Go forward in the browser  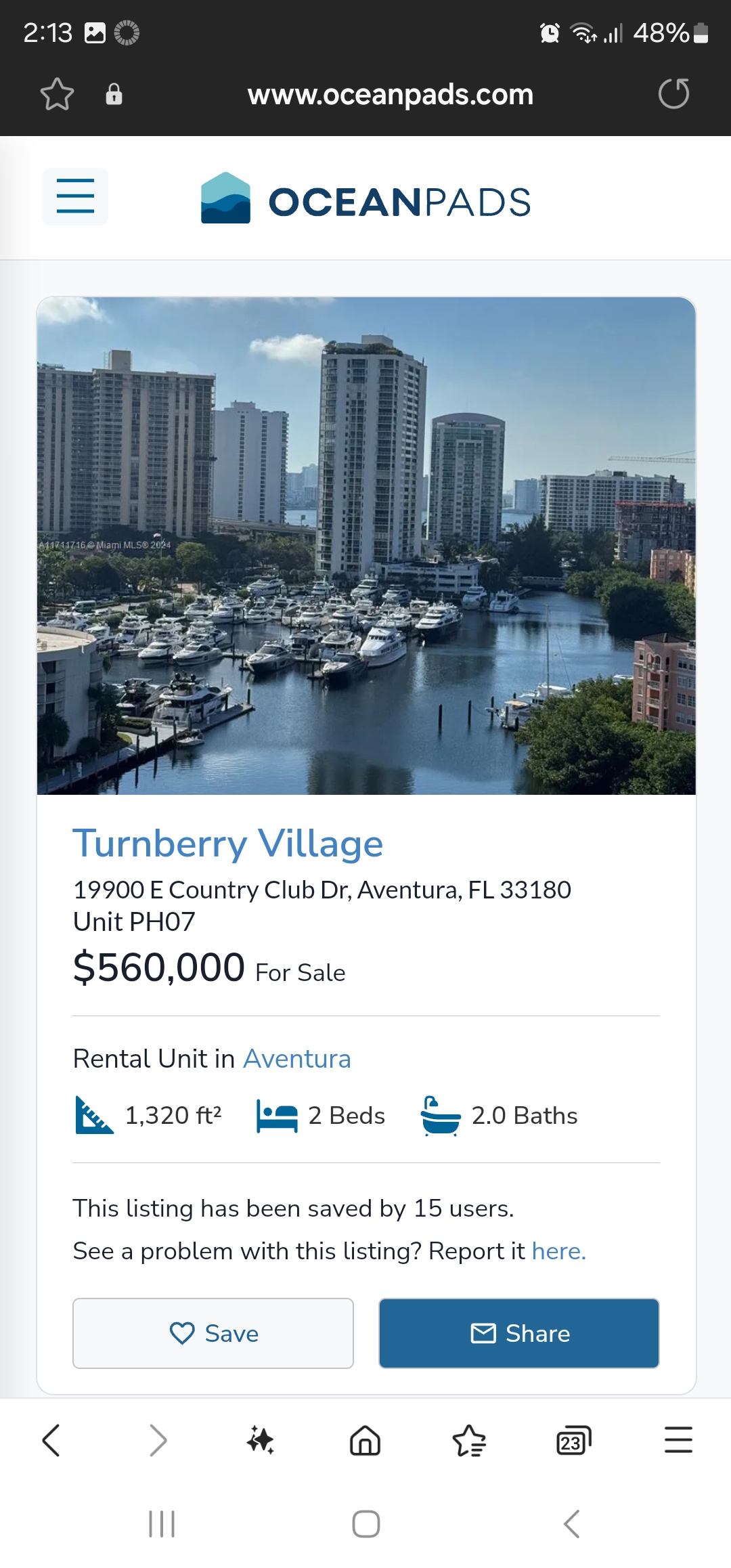(157, 1440)
